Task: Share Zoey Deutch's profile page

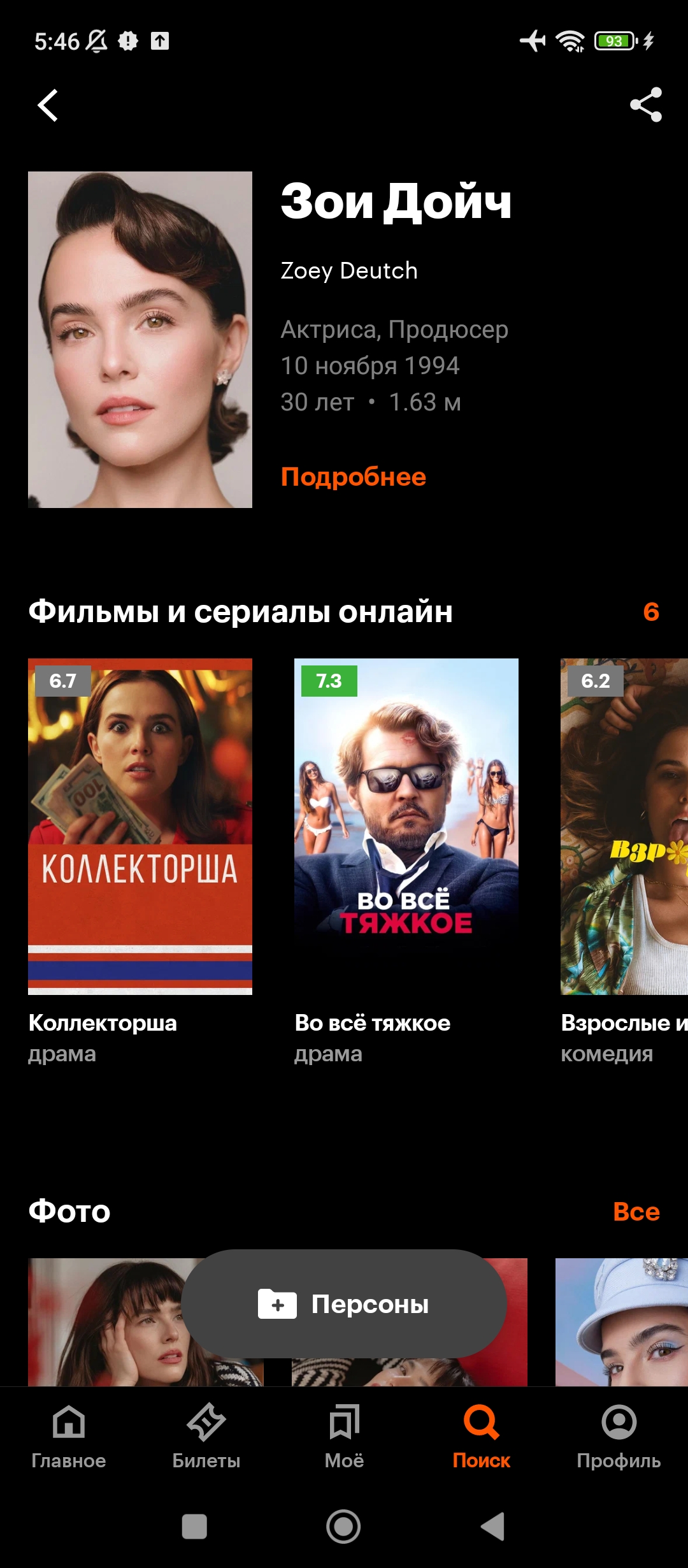Action: click(x=645, y=105)
